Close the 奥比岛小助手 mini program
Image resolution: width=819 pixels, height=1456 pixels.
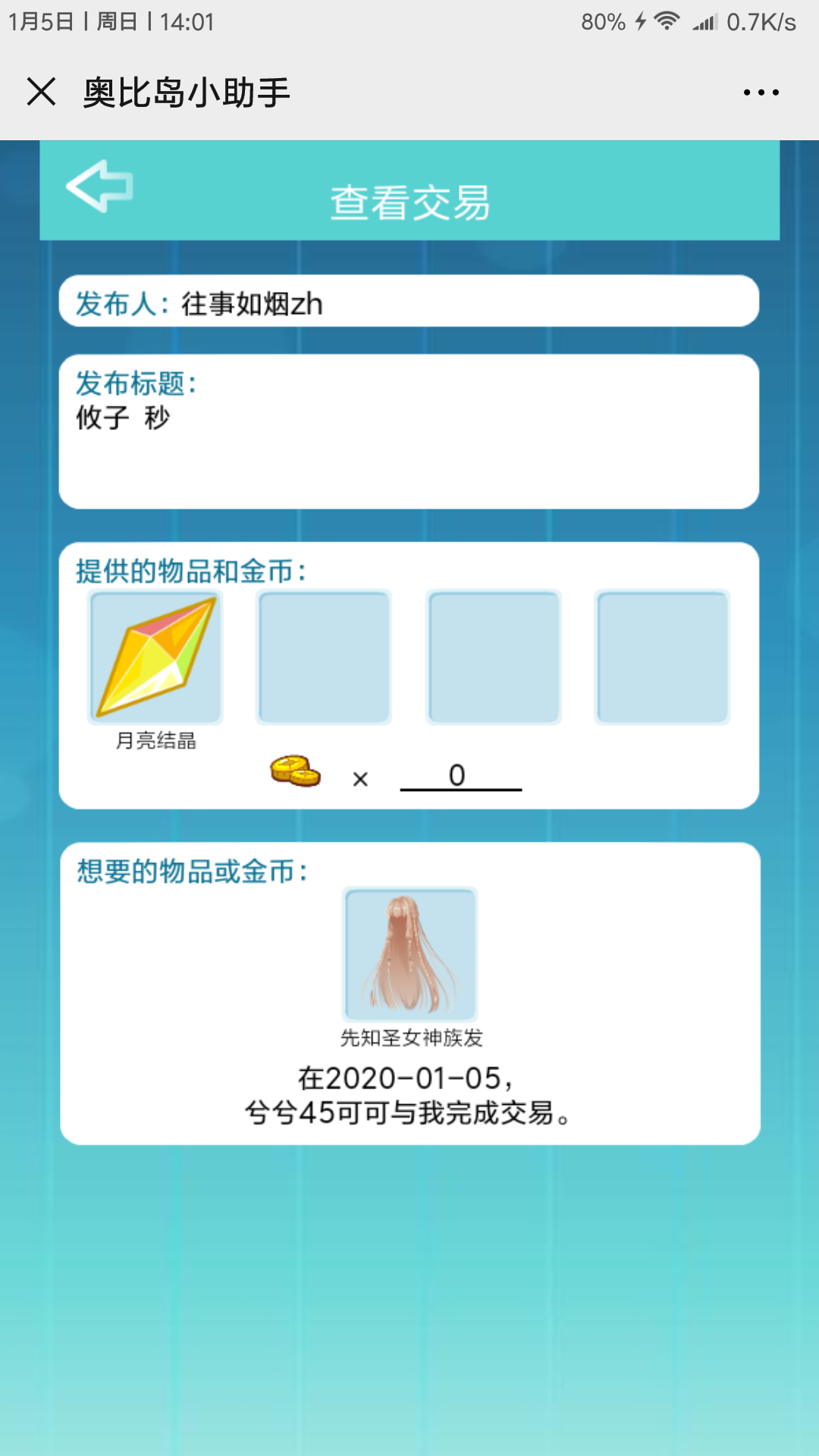[42, 92]
